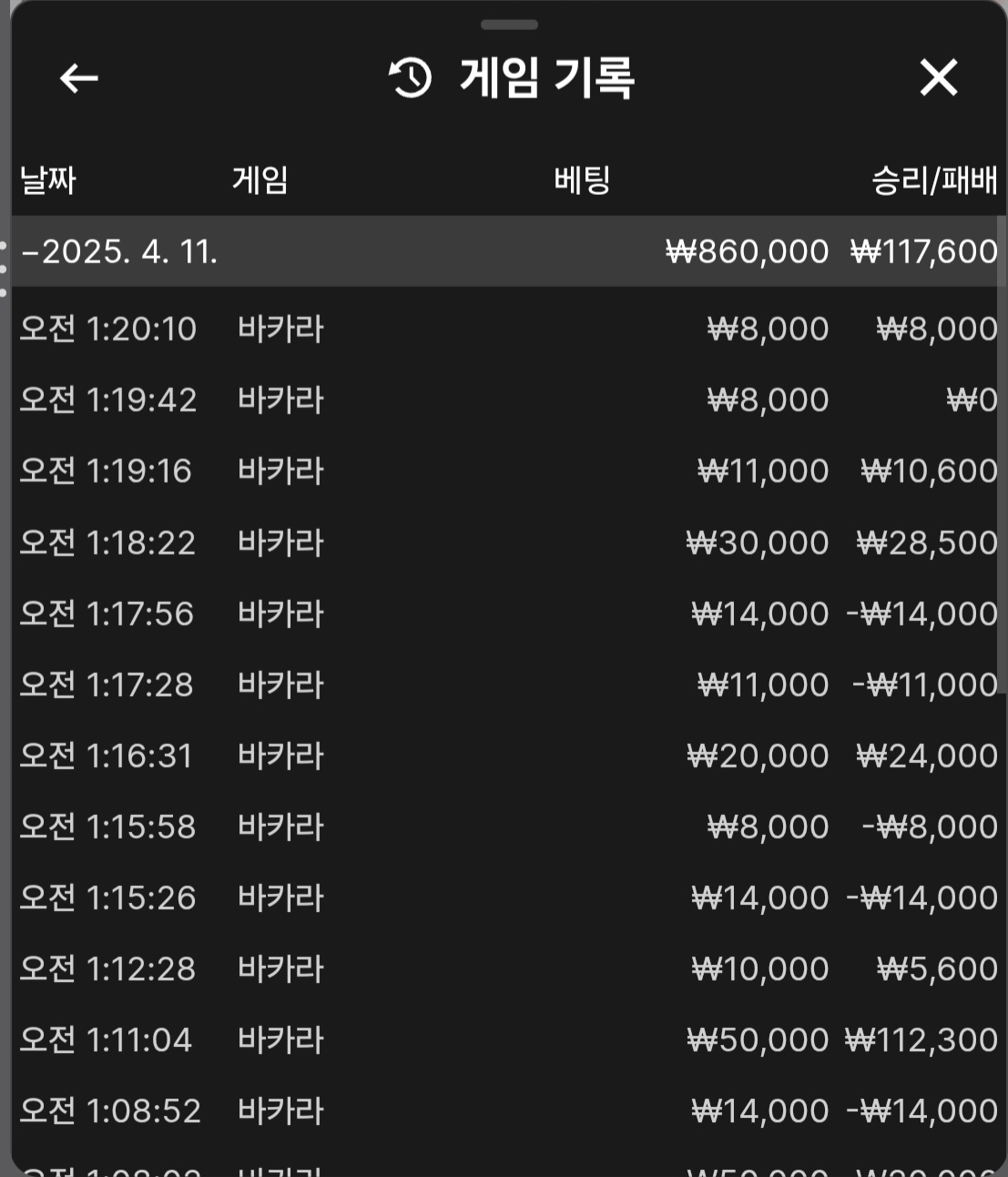The height and width of the screenshot is (1177, 1008).
Task: Select the 오전 1:19:16 바카라 entry
Action: [x=507, y=471]
